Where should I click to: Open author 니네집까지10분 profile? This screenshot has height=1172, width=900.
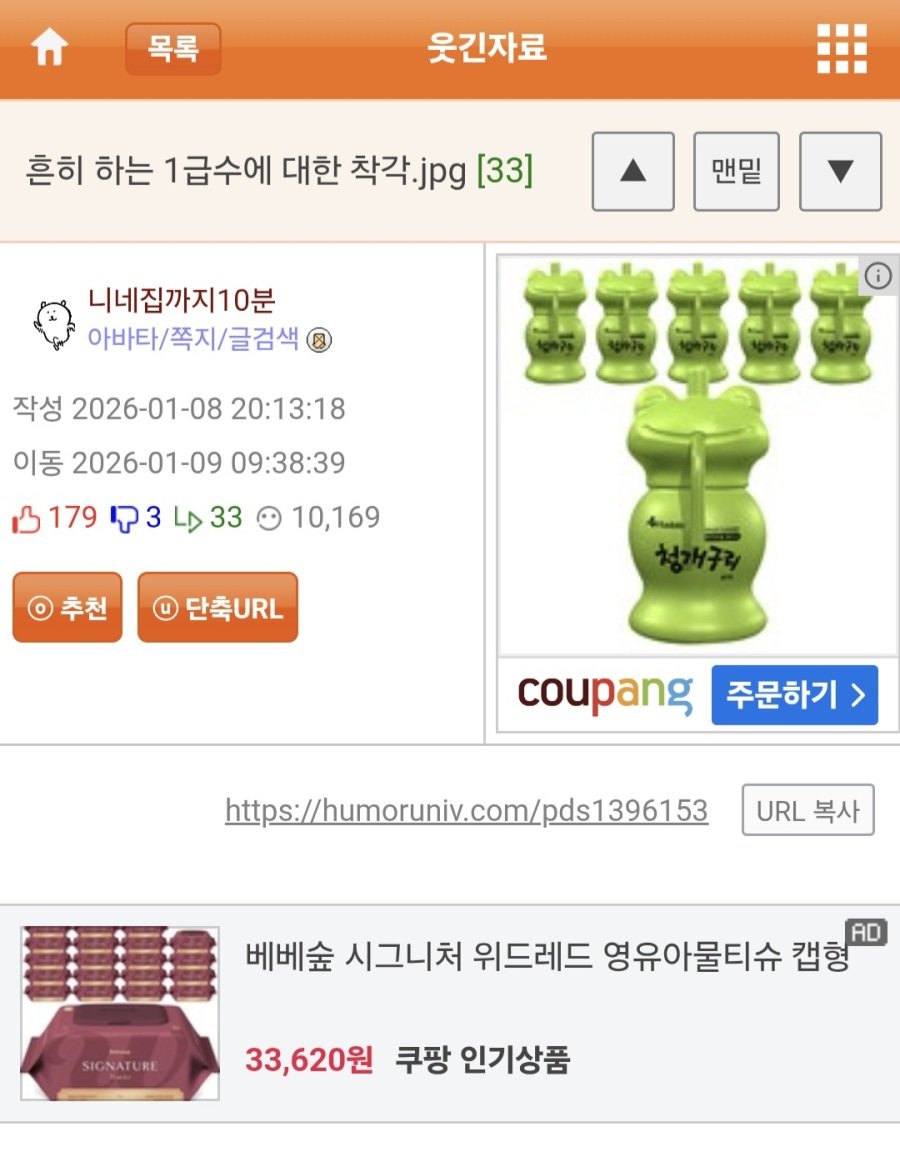coord(181,299)
